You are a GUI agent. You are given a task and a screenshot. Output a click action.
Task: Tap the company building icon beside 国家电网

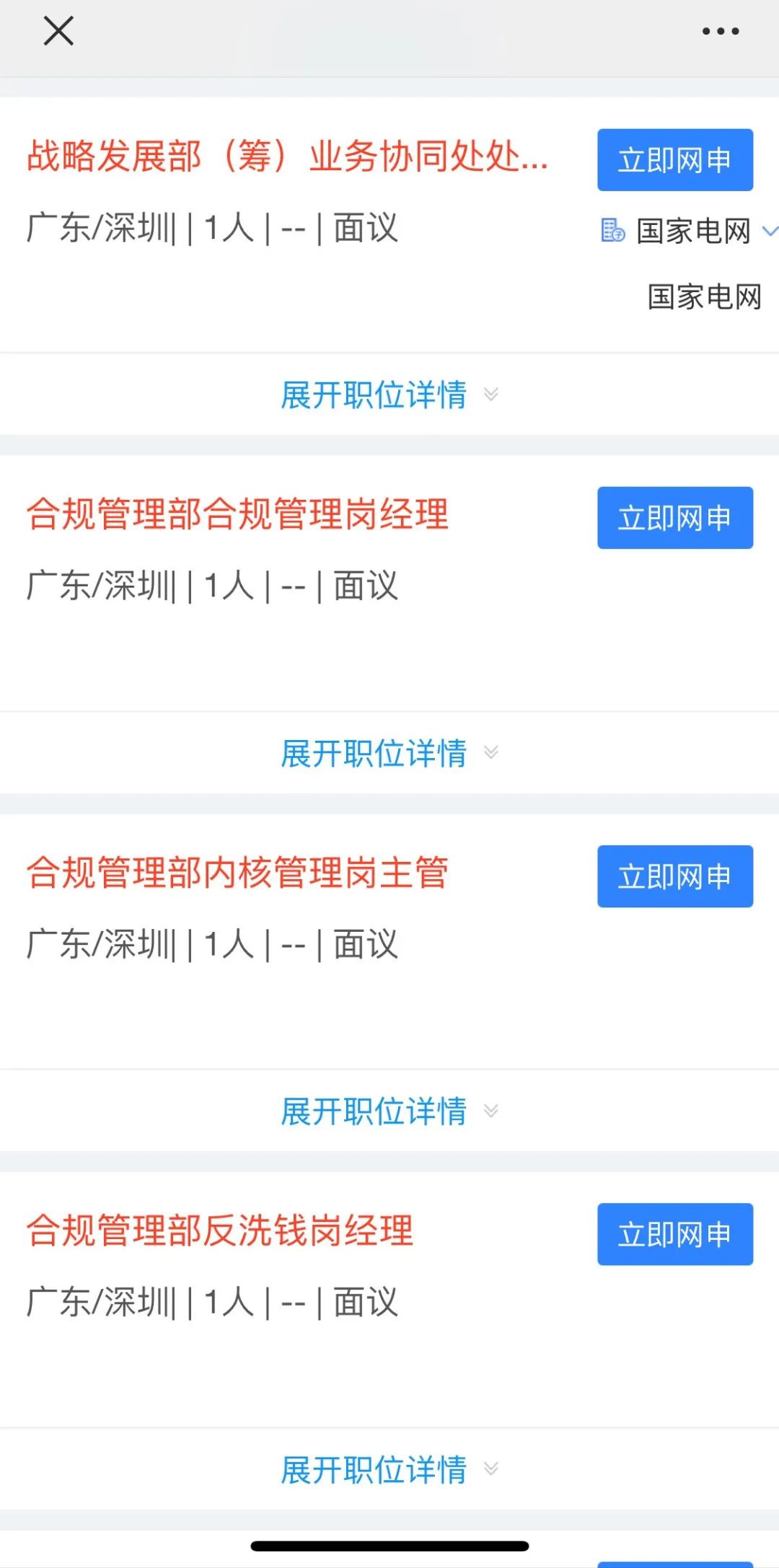point(612,231)
